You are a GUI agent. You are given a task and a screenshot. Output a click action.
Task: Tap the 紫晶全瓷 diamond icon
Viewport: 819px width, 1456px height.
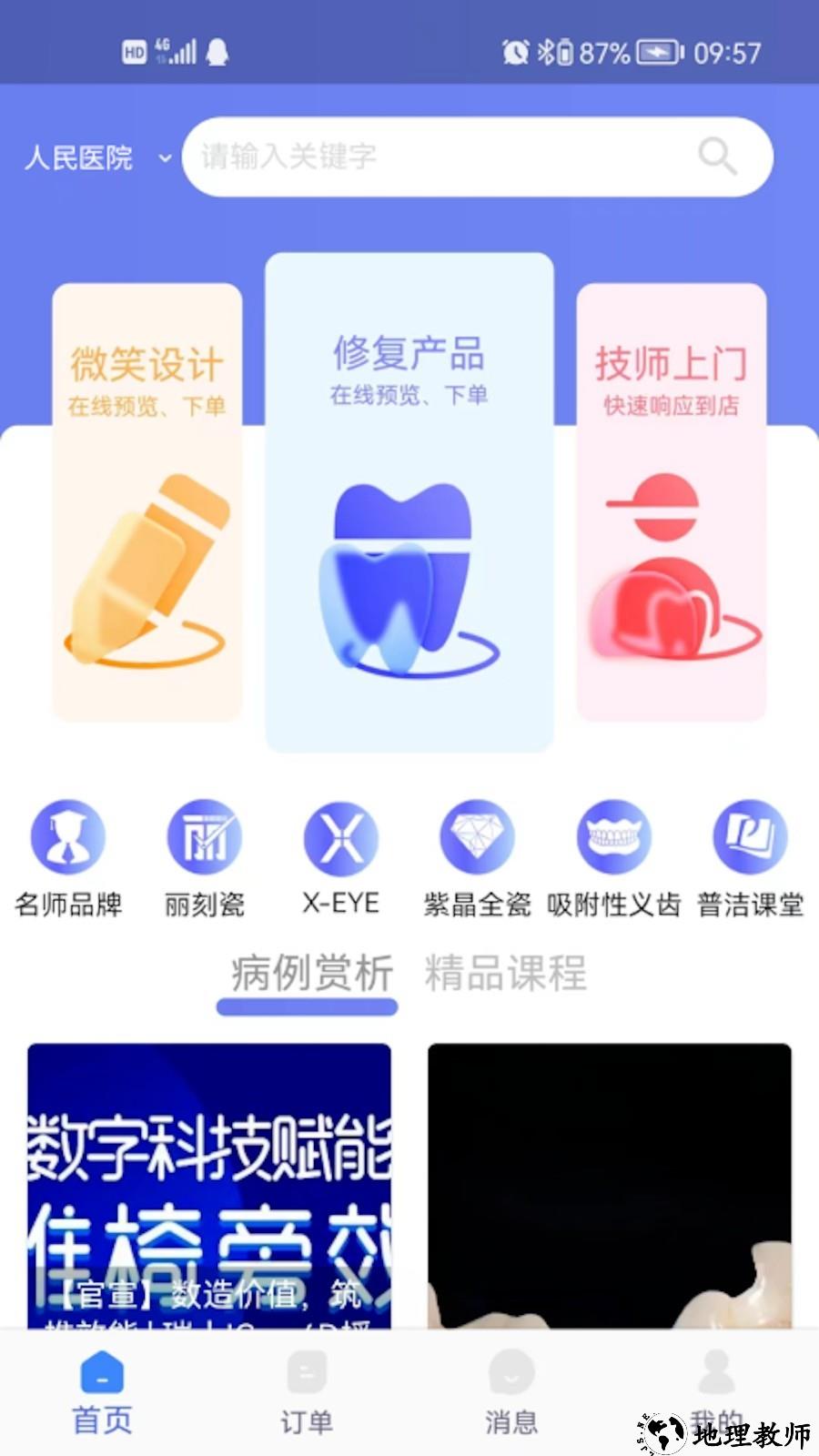click(477, 836)
